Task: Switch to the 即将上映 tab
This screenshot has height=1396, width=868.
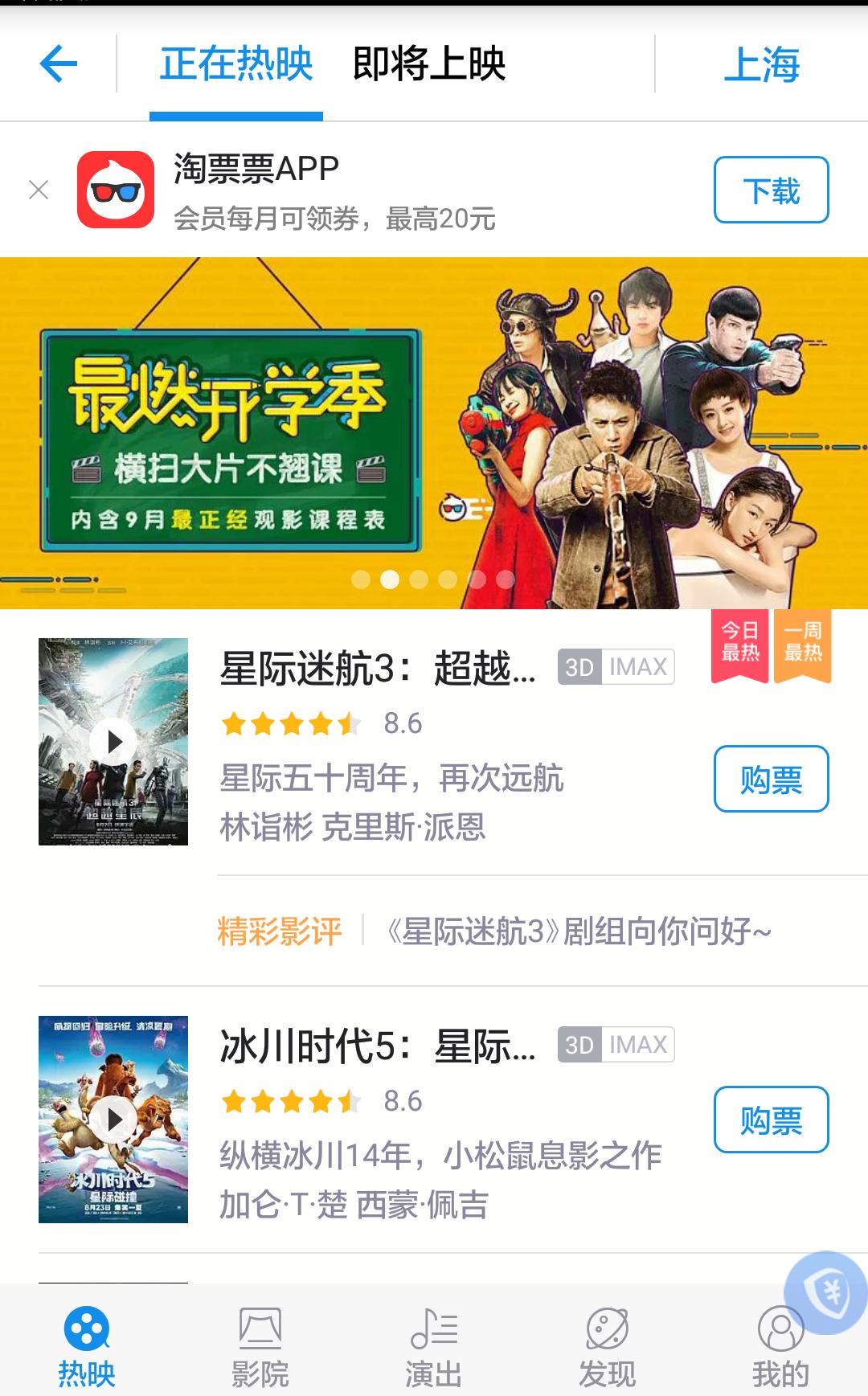Action: [428, 68]
